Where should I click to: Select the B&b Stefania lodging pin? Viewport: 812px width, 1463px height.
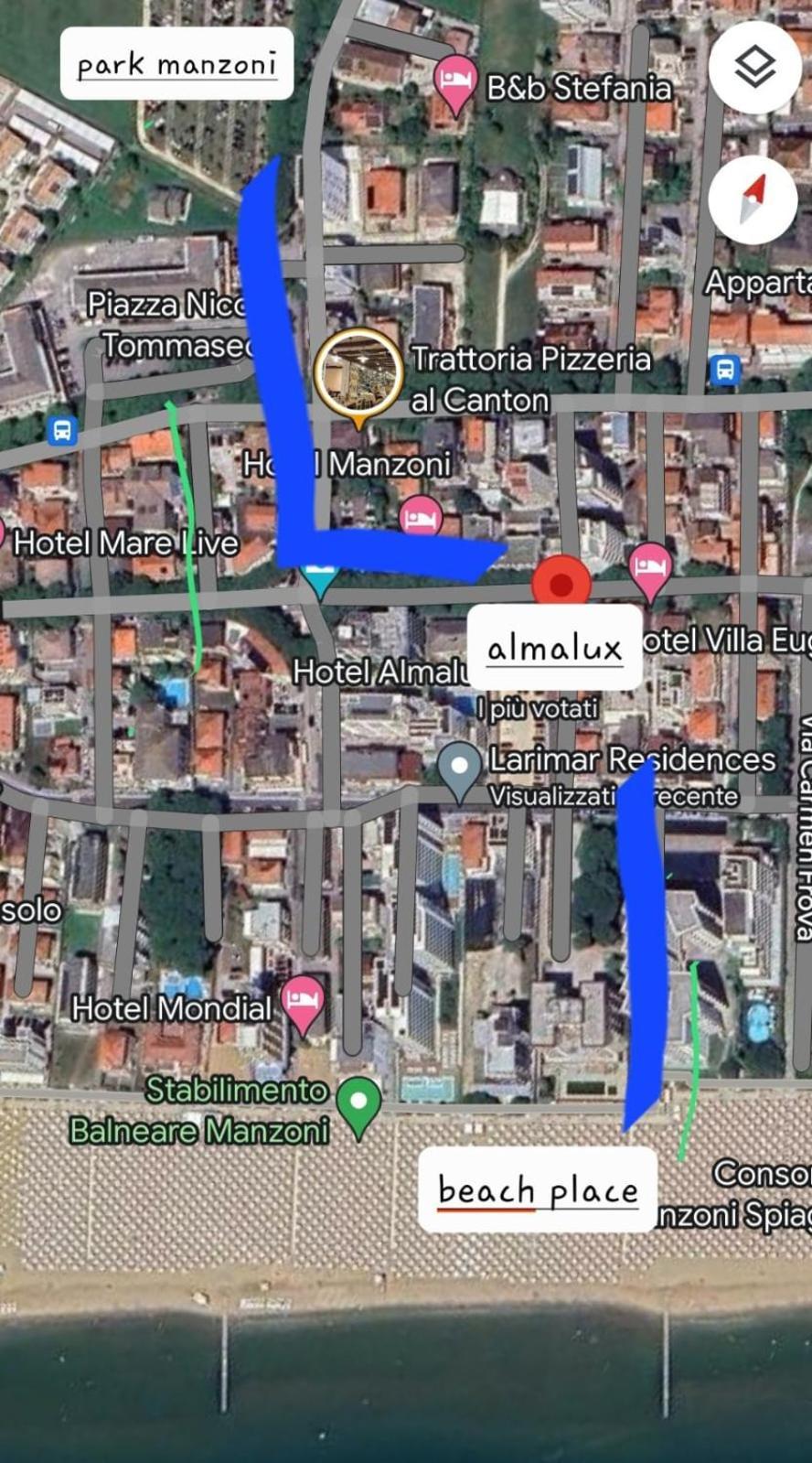(x=454, y=81)
